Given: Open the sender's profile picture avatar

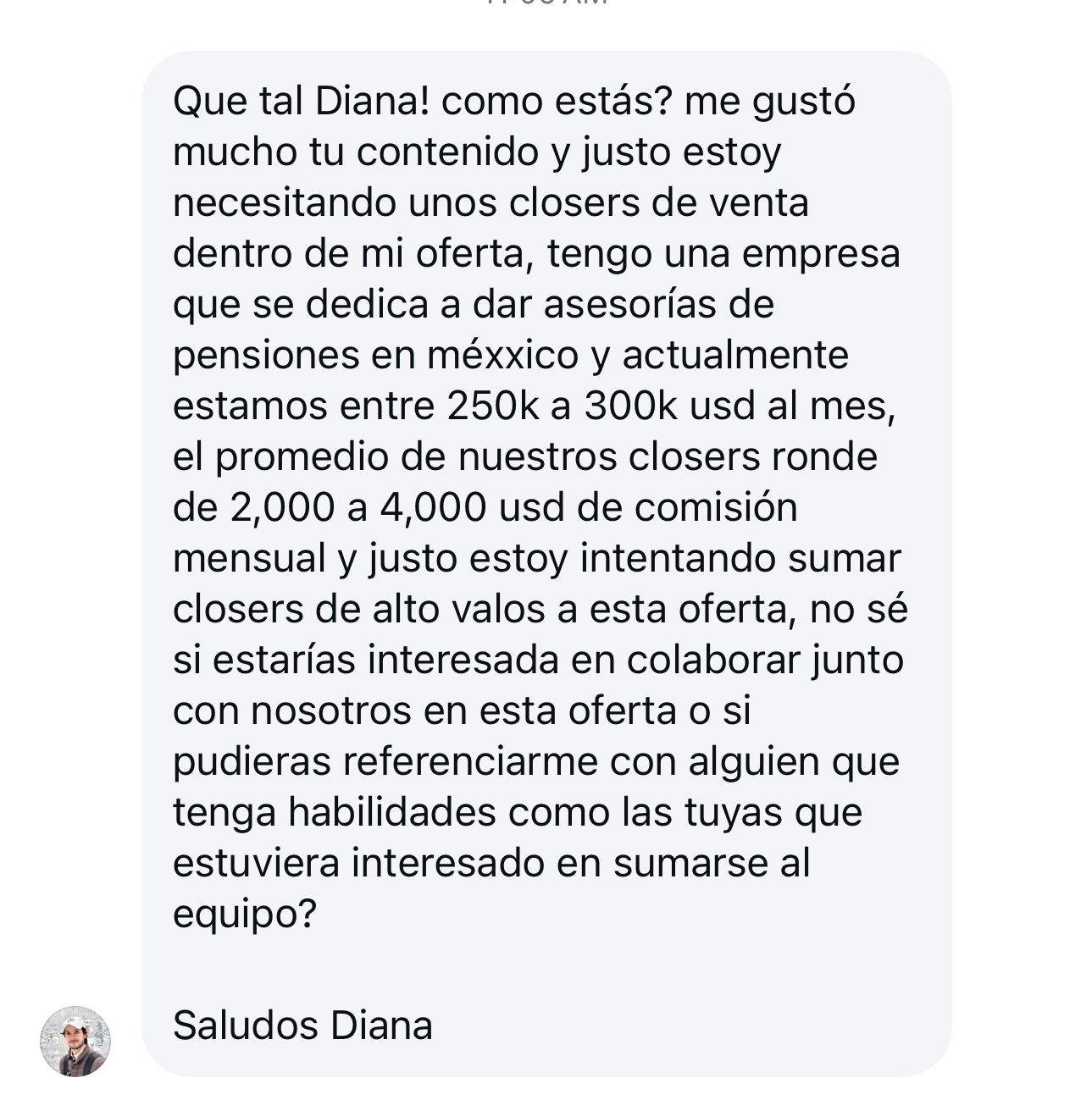Looking at the screenshot, I should tap(75, 1041).
